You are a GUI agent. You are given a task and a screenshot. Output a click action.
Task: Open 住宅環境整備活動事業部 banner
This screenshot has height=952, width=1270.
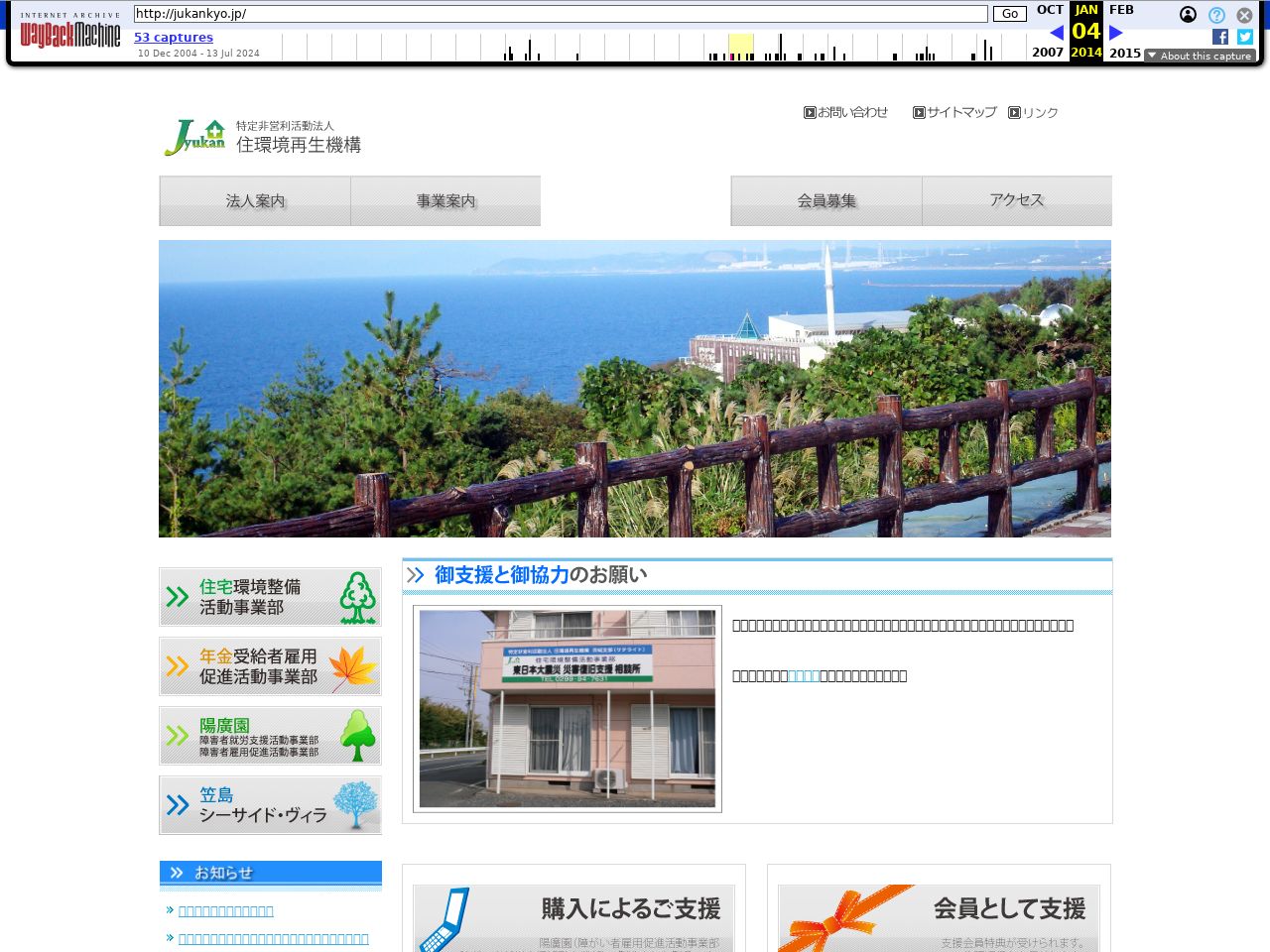270,597
